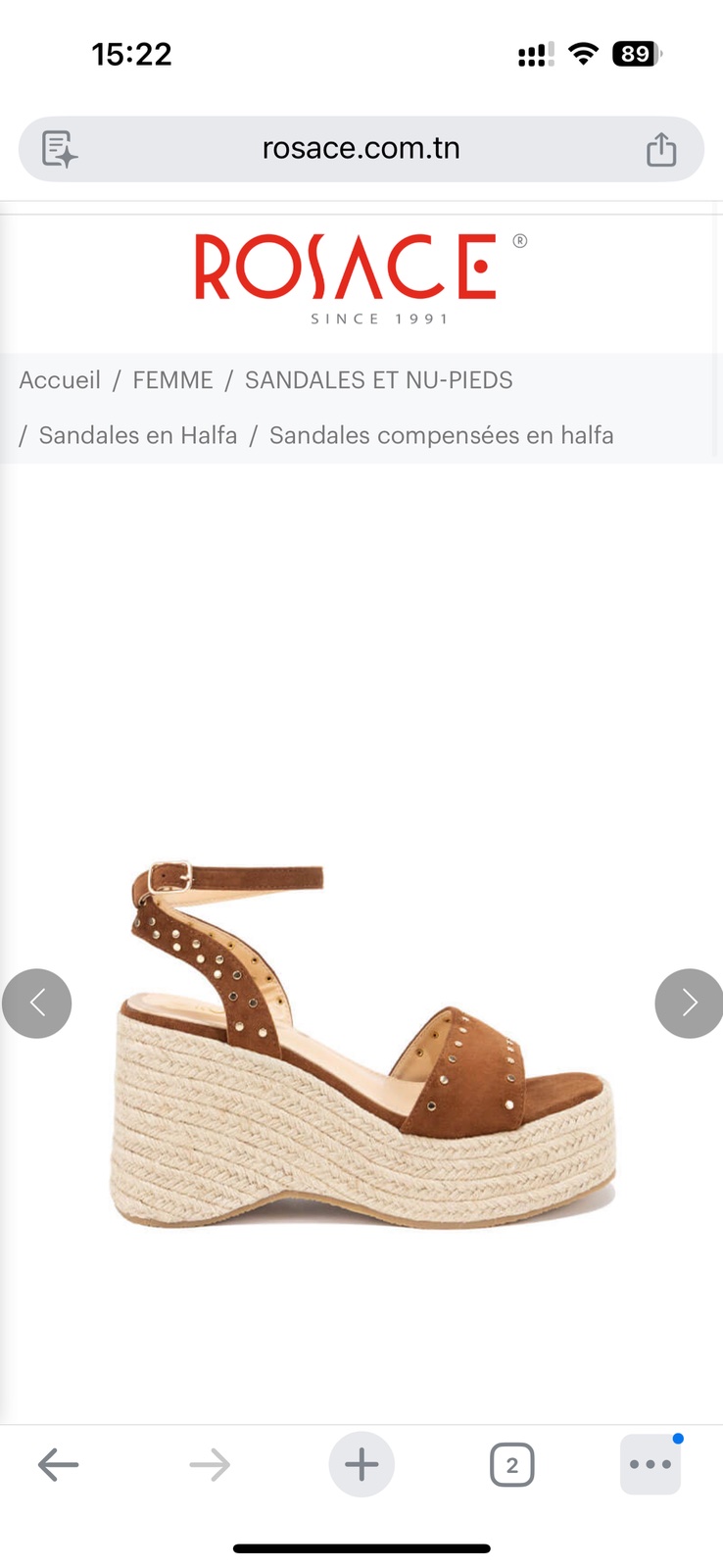Go to the Accueil breadcrumb

pyautogui.click(x=60, y=380)
